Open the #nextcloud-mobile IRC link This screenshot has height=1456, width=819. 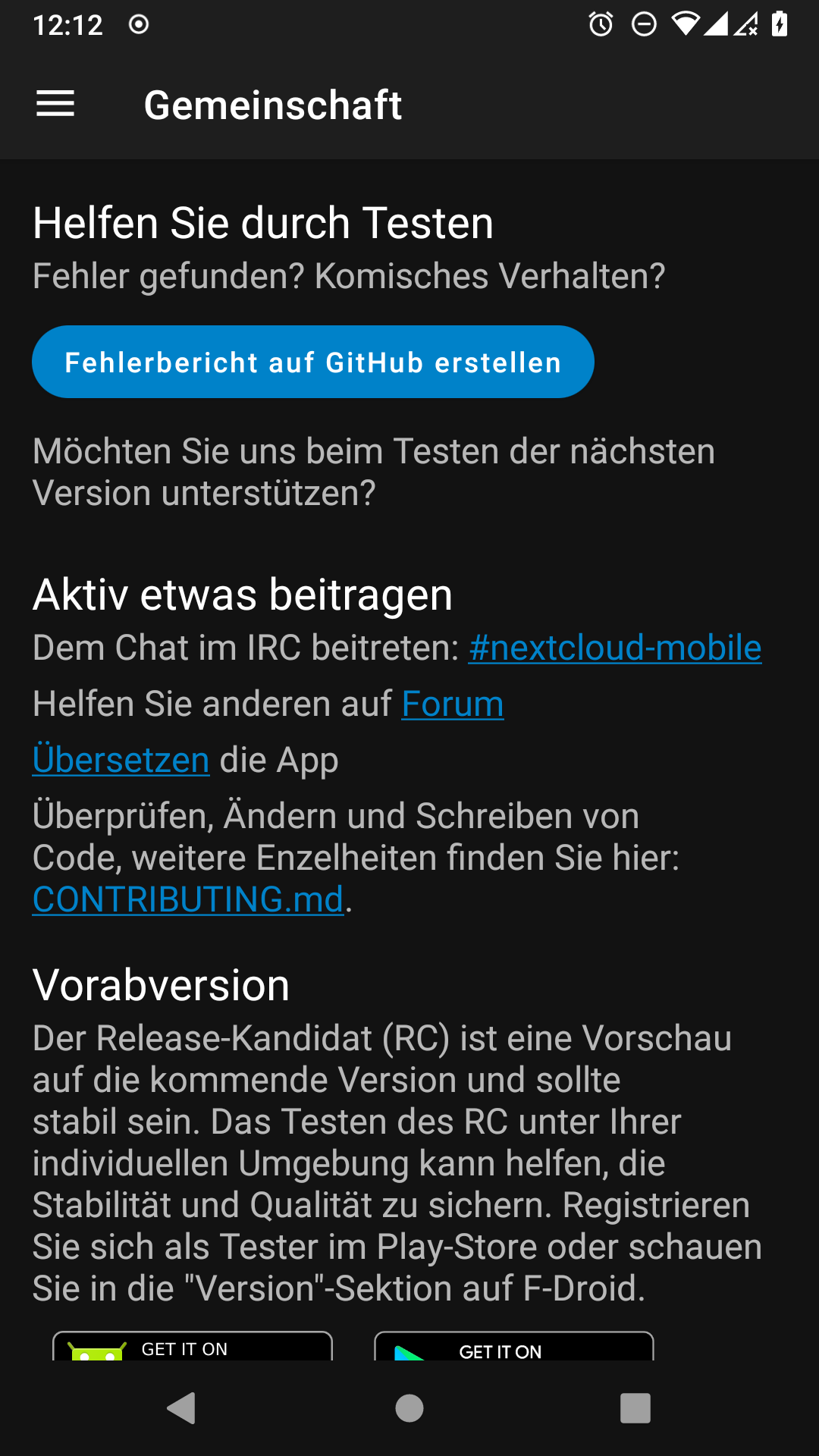614,648
